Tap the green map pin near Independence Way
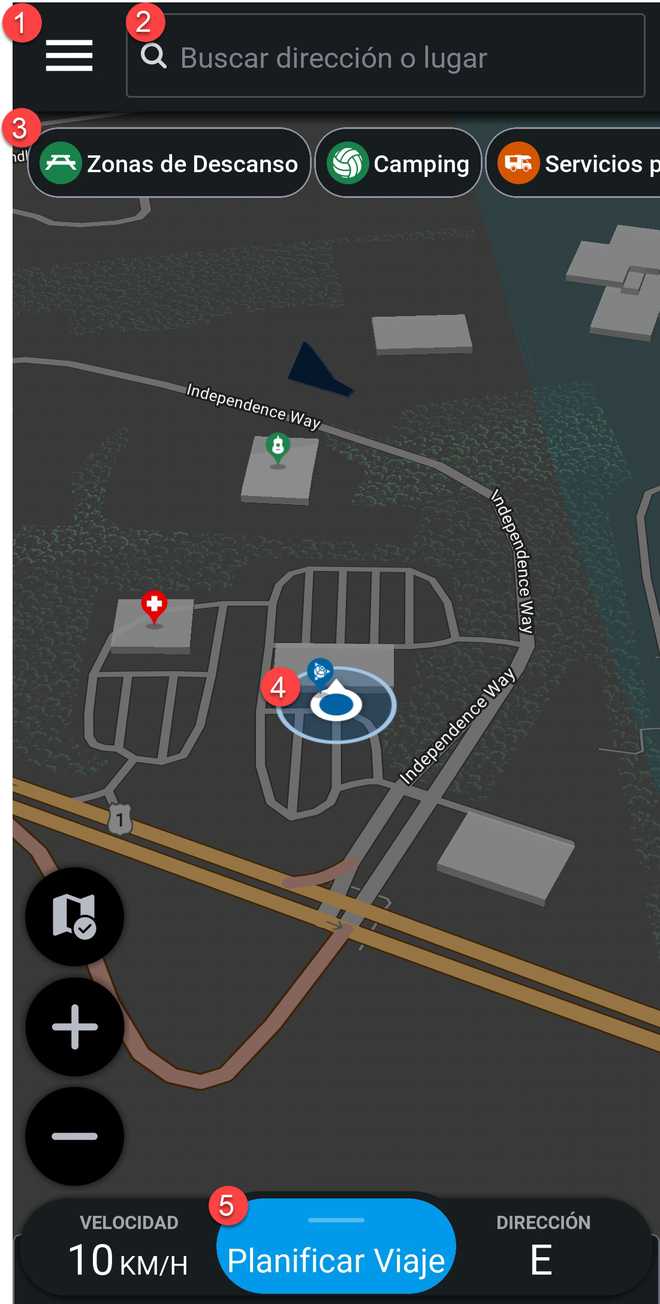Image resolution: width=660 pixels, height=1304 pixels. pyautogui.click(x=277, y=447)
